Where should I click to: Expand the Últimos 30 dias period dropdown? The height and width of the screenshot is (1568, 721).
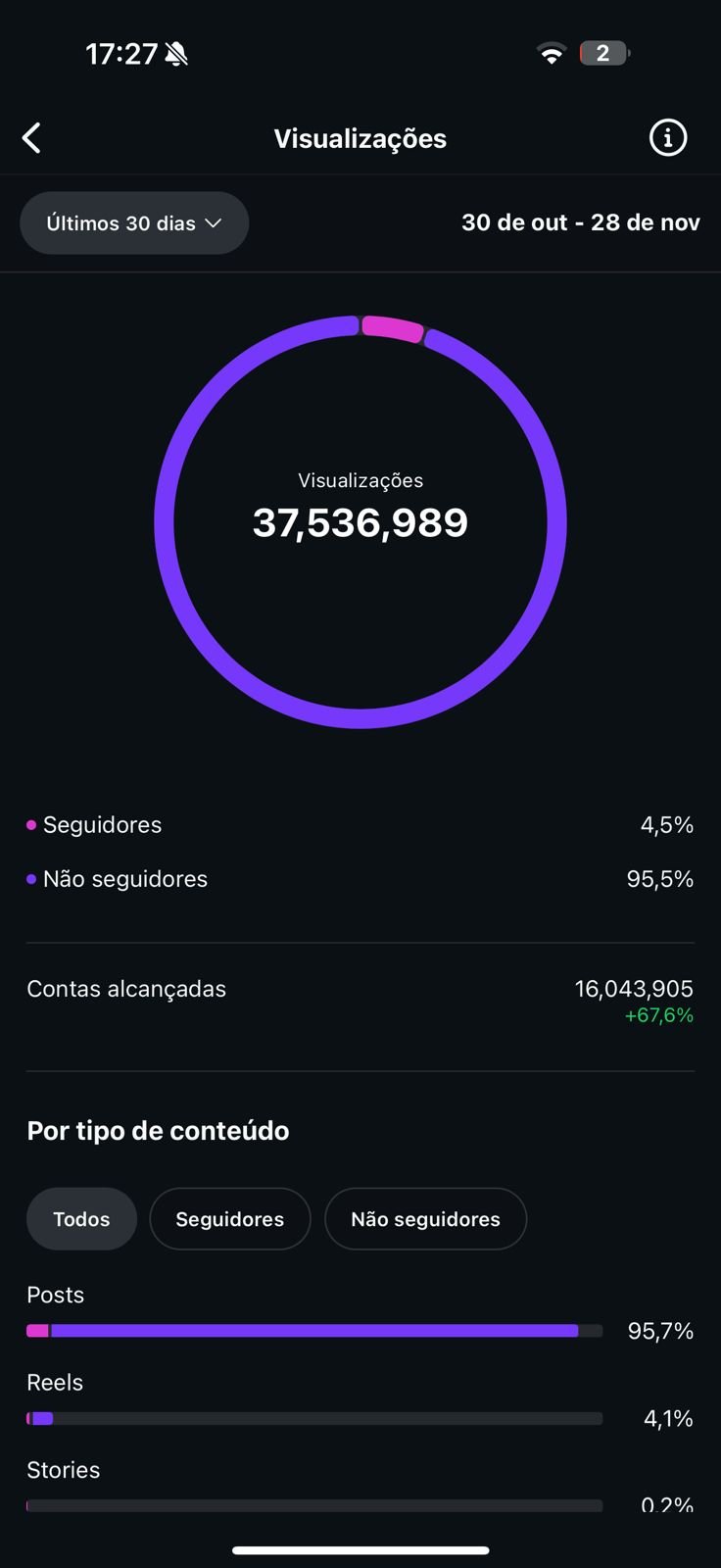point(134,223)
